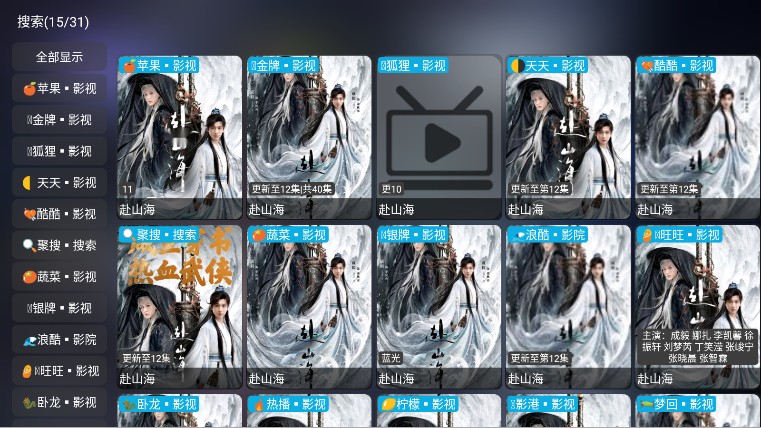Filter results by 苹果•影视 source
Screen dimensions: 761x428
point(59,88)
